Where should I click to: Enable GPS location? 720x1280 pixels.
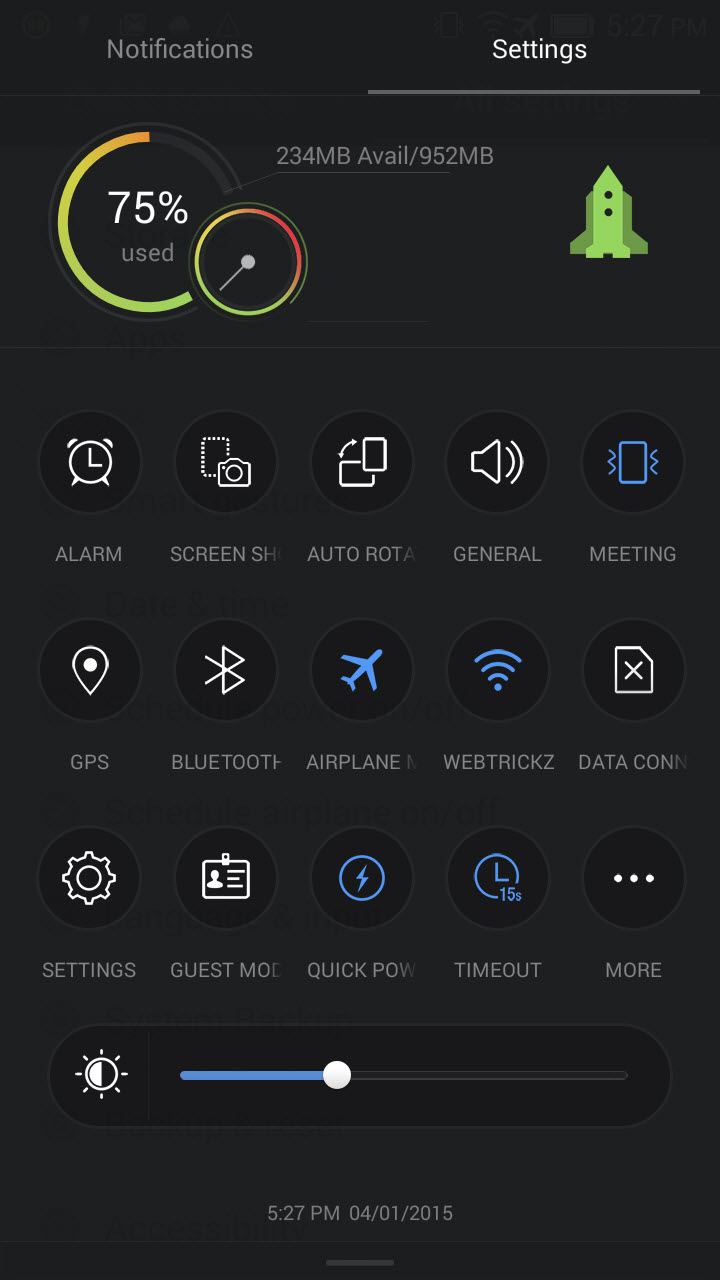90,670
